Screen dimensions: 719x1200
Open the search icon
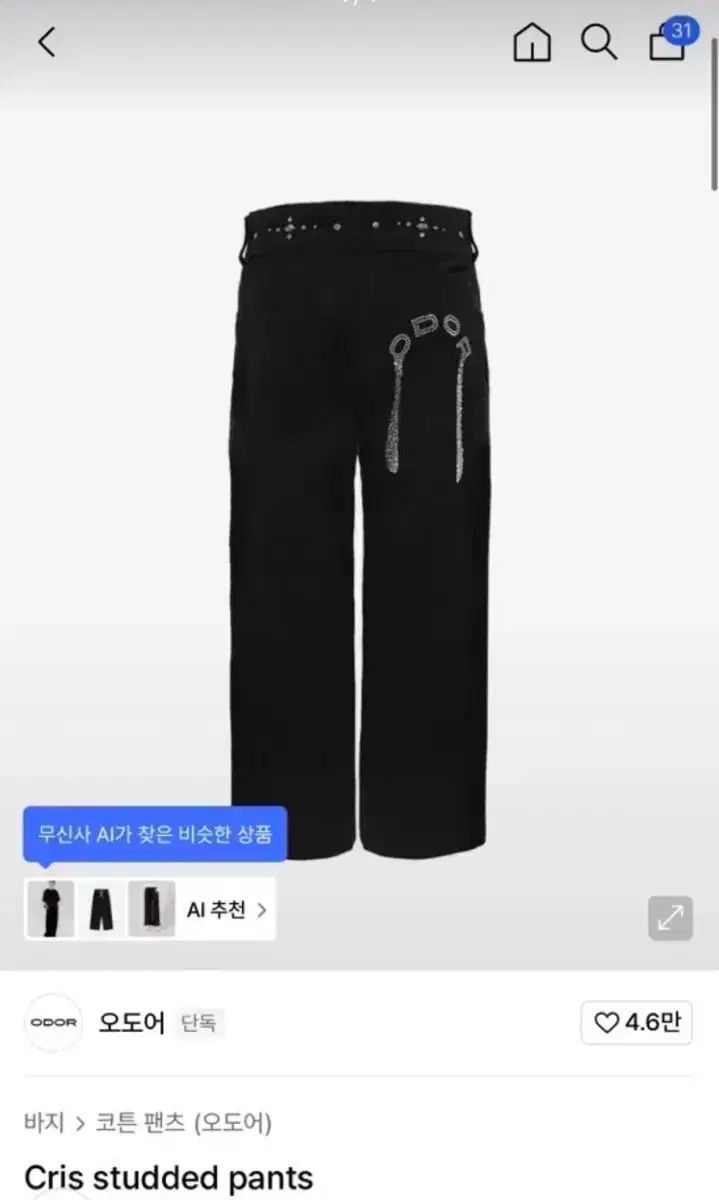pos(598,42)
